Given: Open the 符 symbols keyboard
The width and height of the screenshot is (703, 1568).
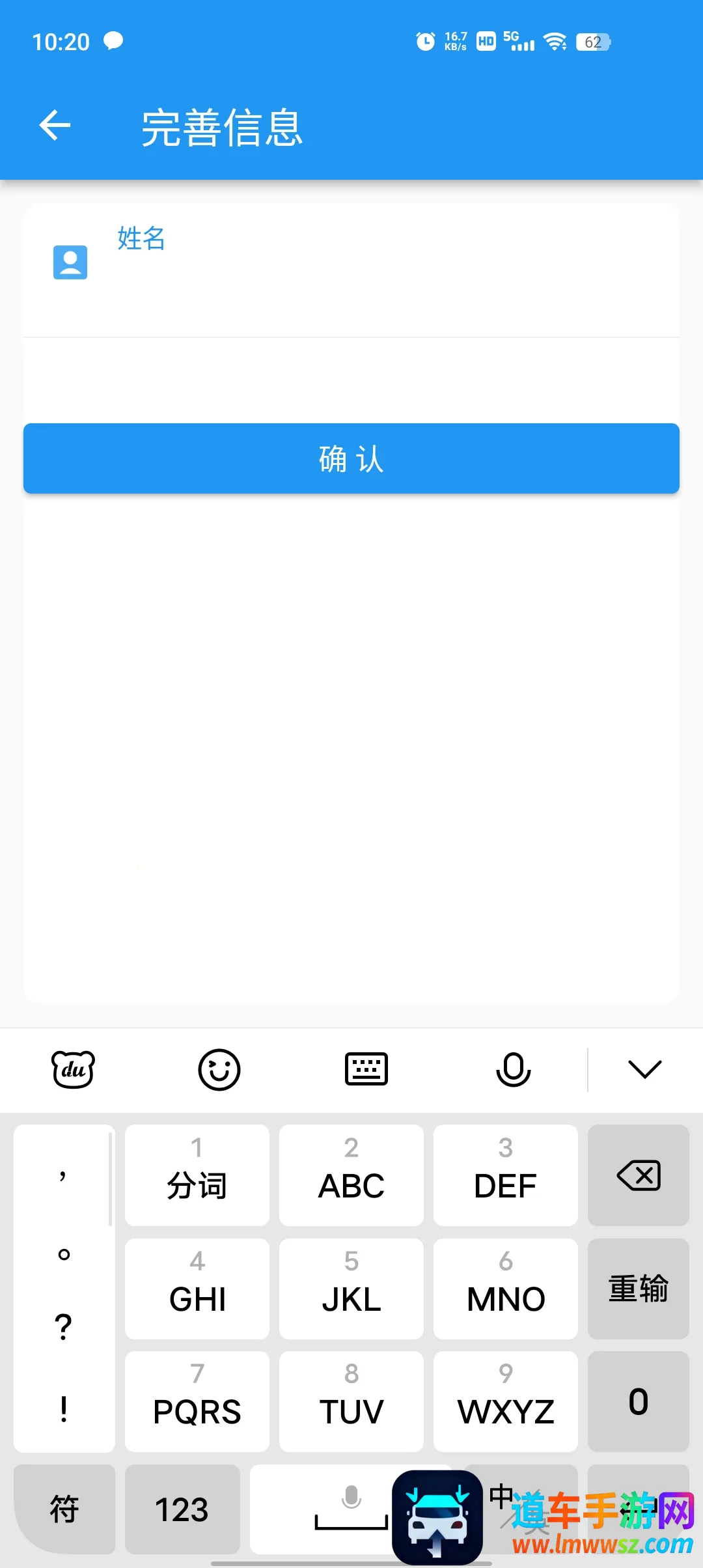Looking at the screenshot, I should 64,1509.
